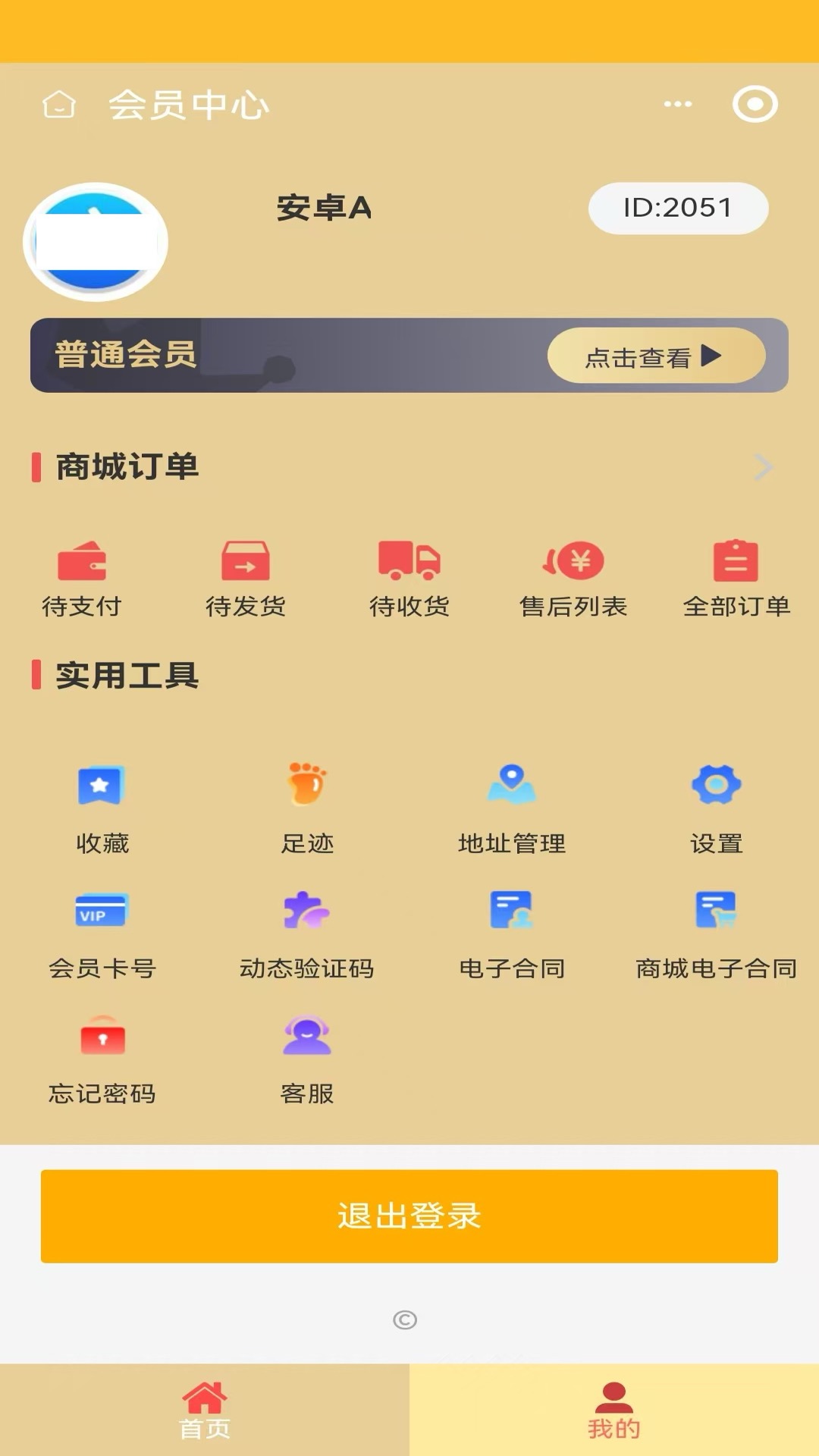Image resolution: width=819 pixels, height=1456 pixels.
Task: Open the top-right more options menu
Action: [x=676, y=104]
